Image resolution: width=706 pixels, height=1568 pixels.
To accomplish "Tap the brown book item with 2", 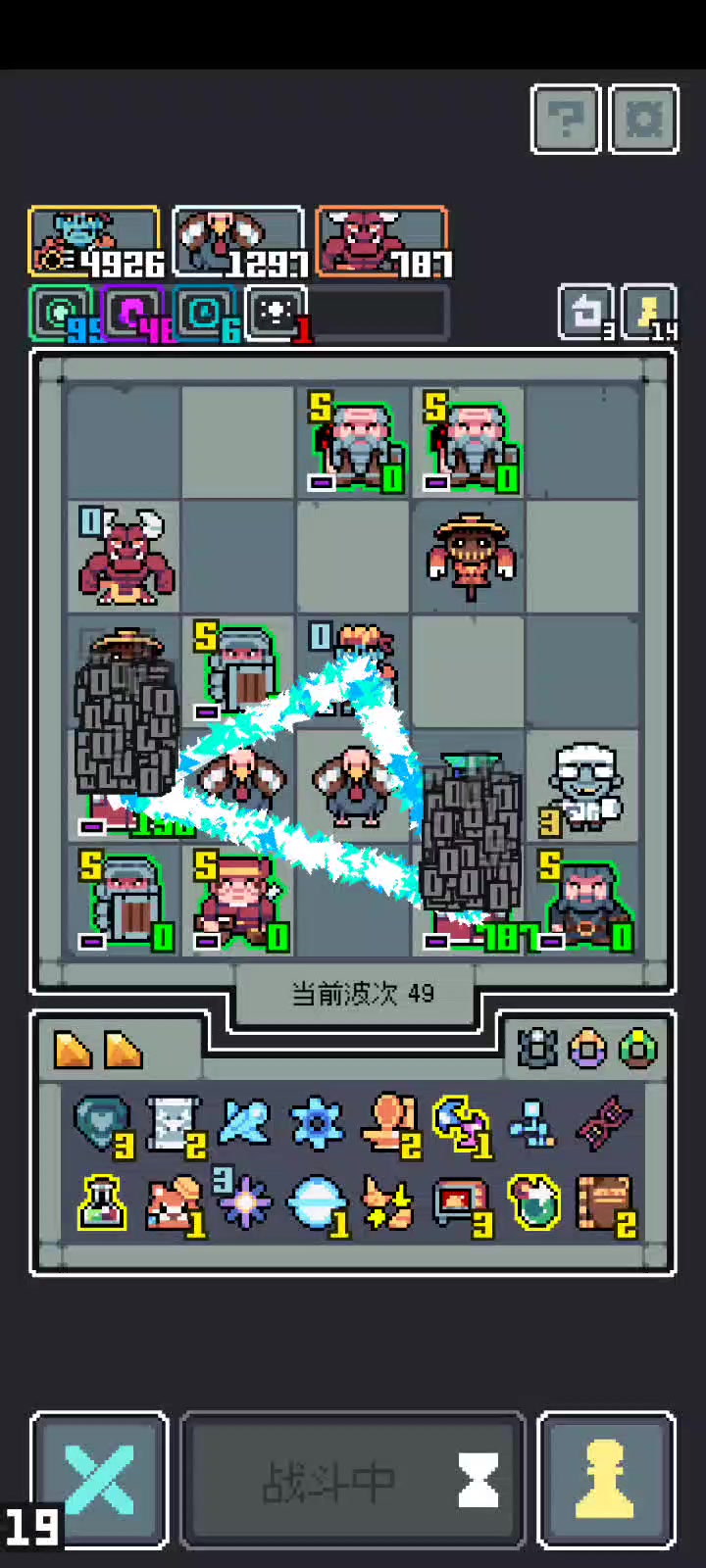I will coord(605,1203).
